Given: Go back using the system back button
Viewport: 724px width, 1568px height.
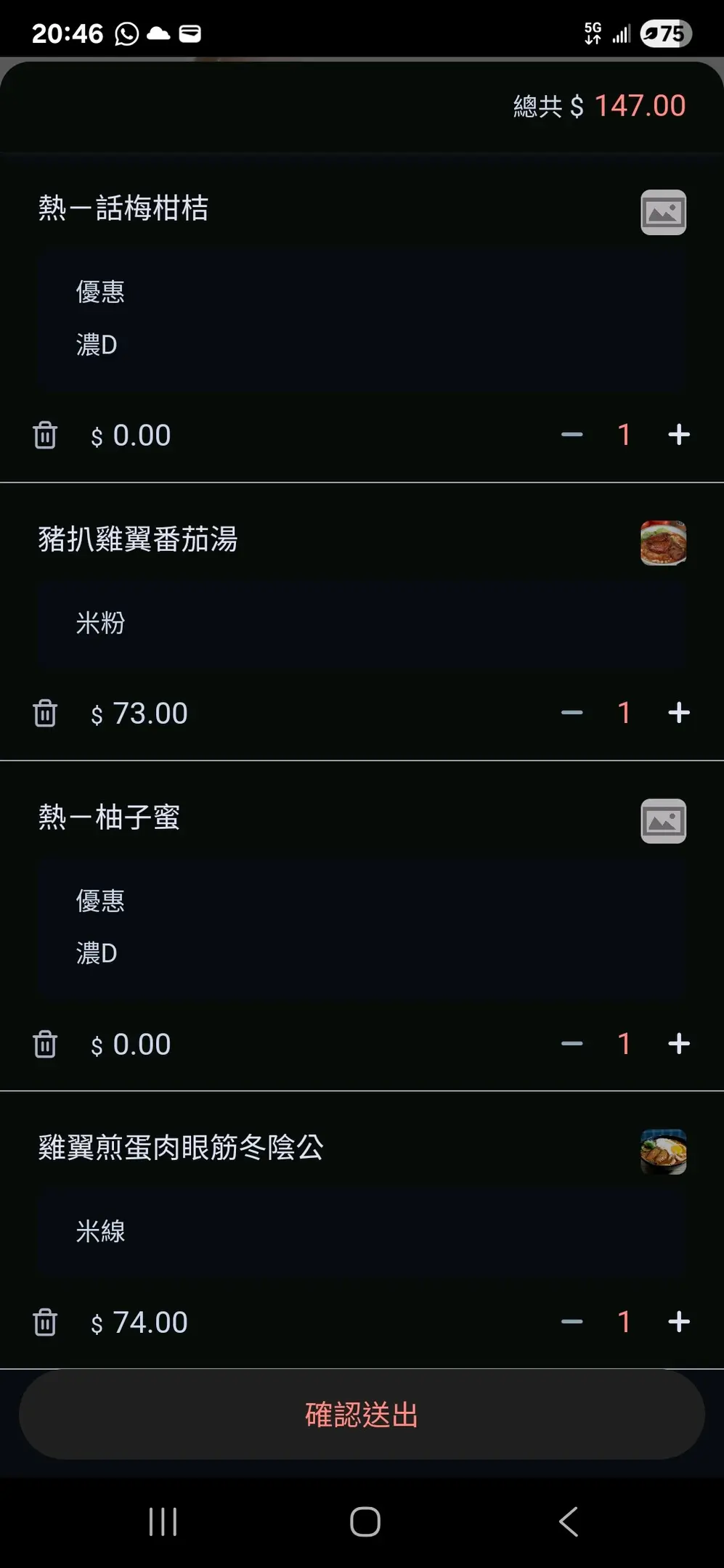Looking at the screenshot, I should click(x=568, y=1522).
